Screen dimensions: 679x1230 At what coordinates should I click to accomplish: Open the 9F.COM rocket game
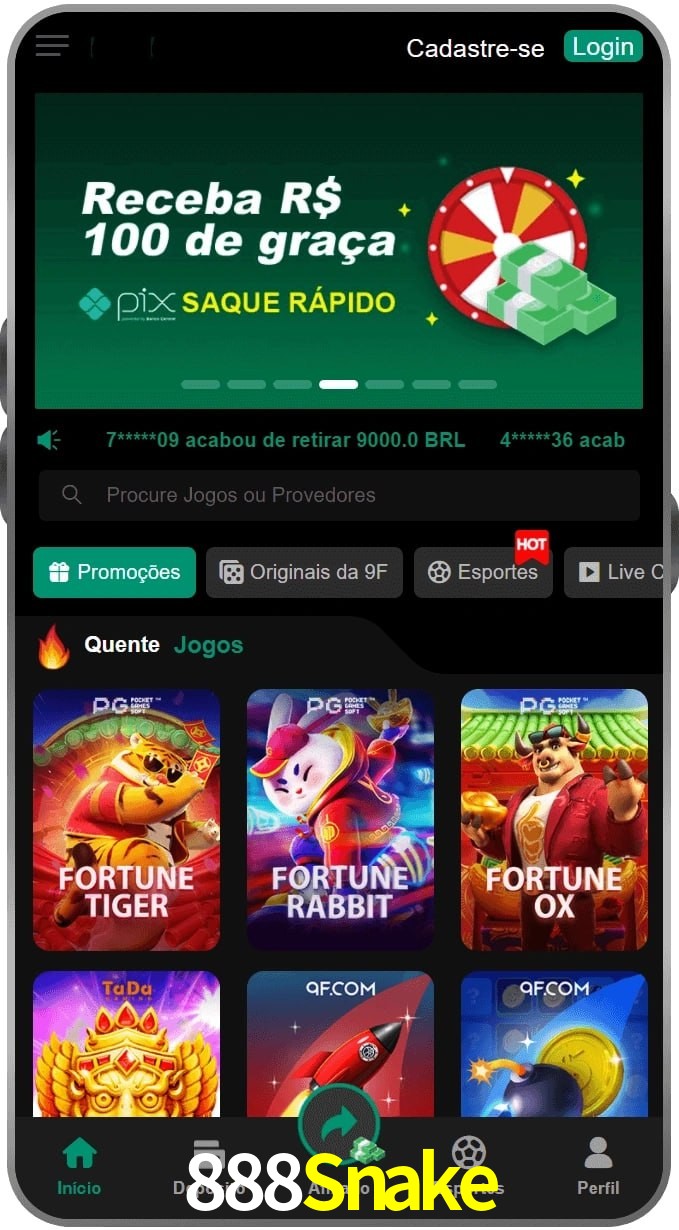[340, 1043]
